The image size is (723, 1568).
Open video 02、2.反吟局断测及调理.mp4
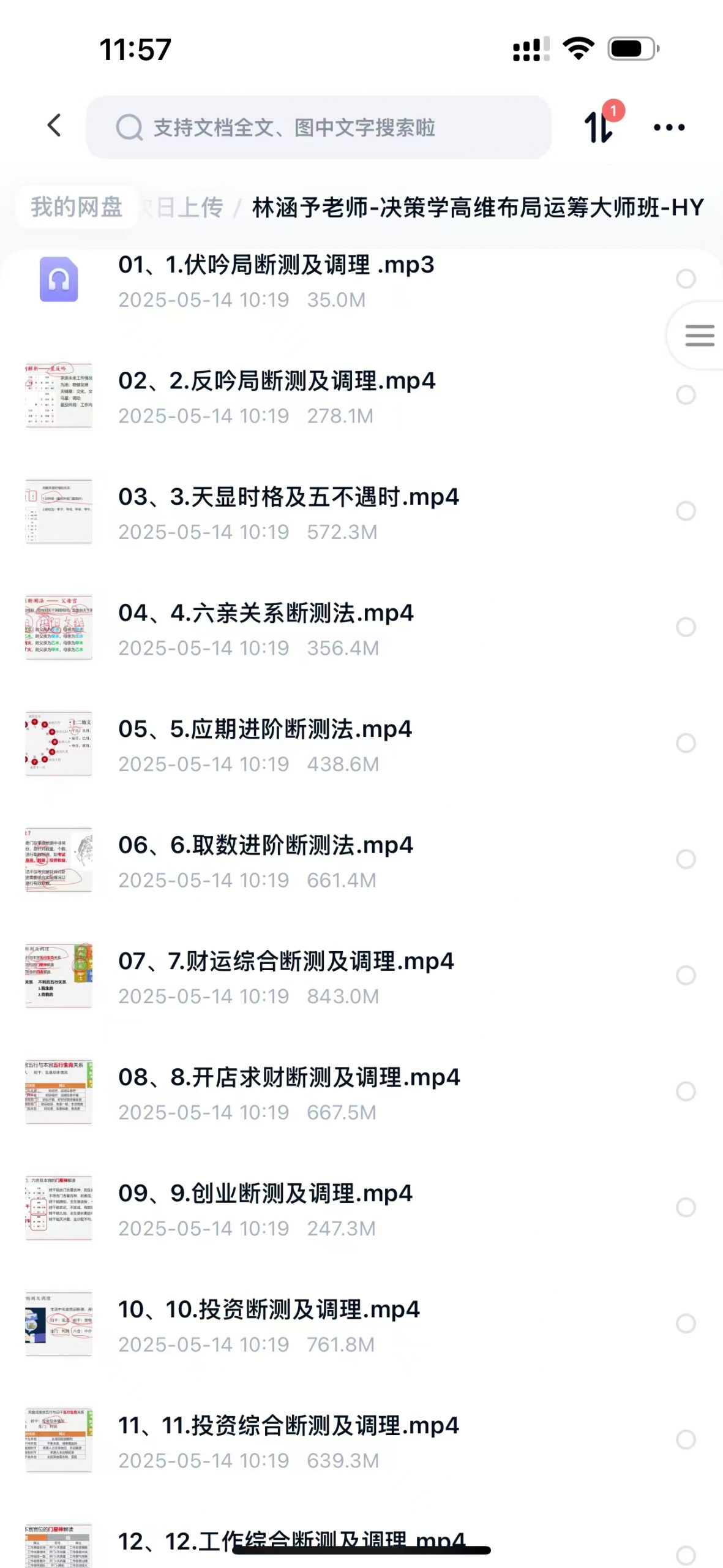277,396
